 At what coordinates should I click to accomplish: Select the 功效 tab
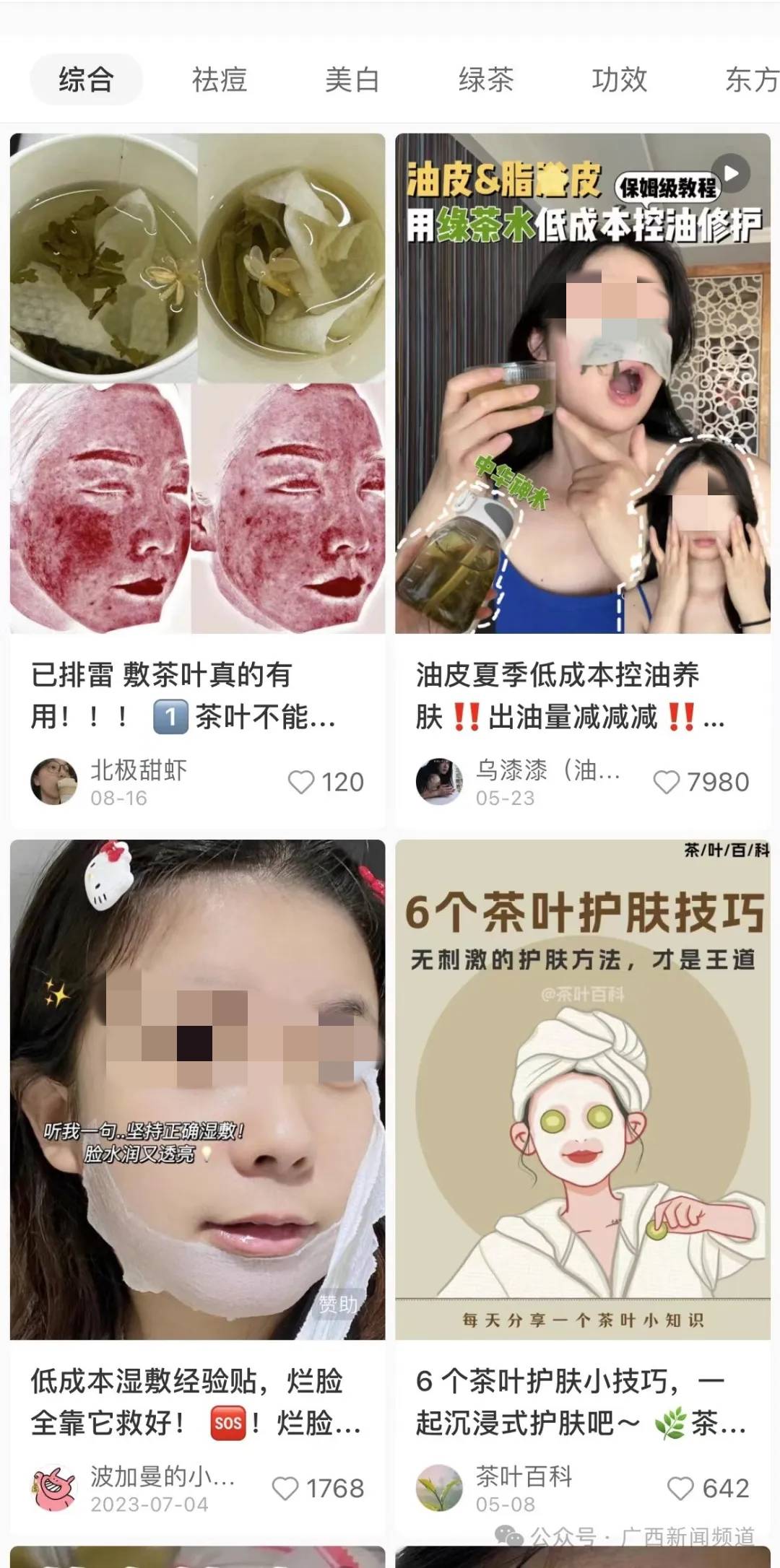[x=619, y=79]
